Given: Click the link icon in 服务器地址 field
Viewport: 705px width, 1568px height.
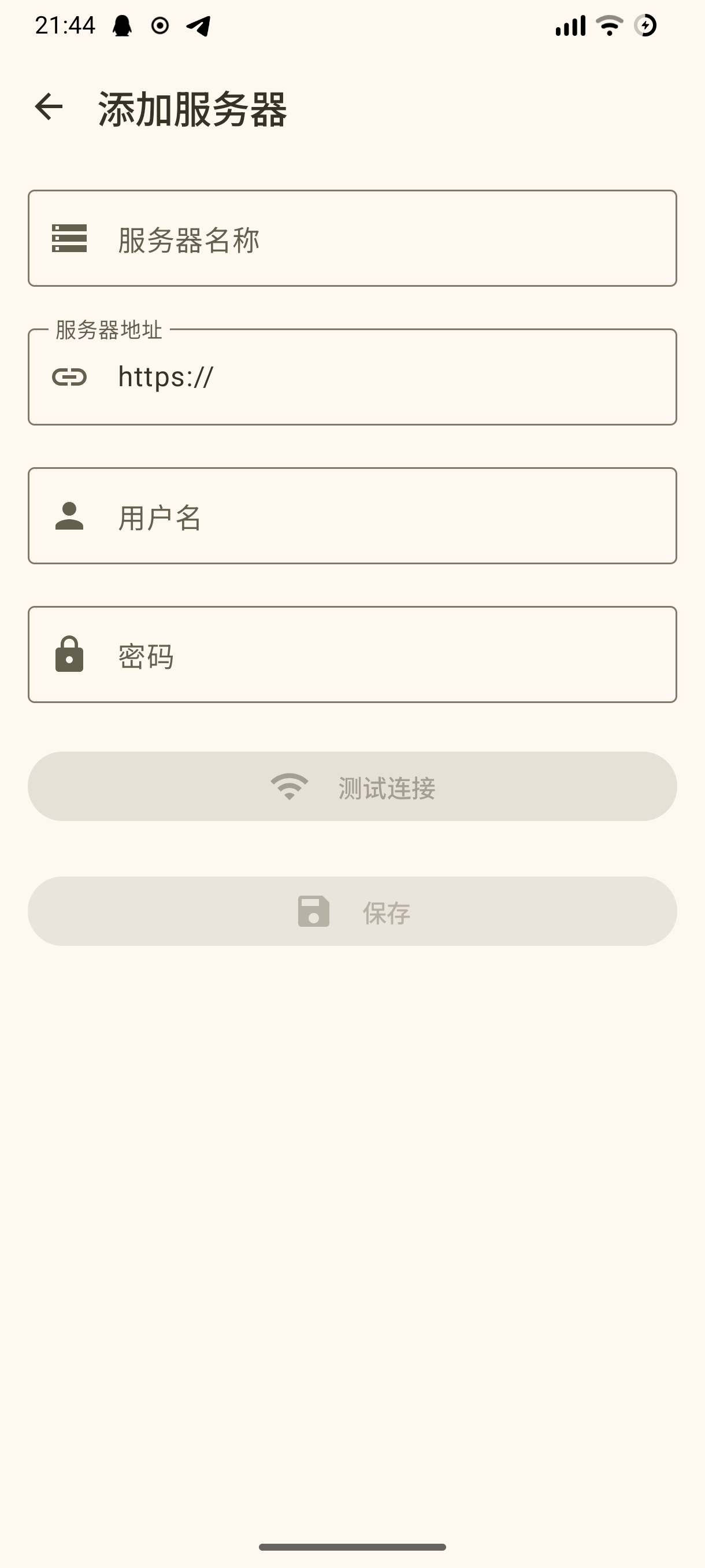Looking at the screenshot, I should tap(69, 379).
